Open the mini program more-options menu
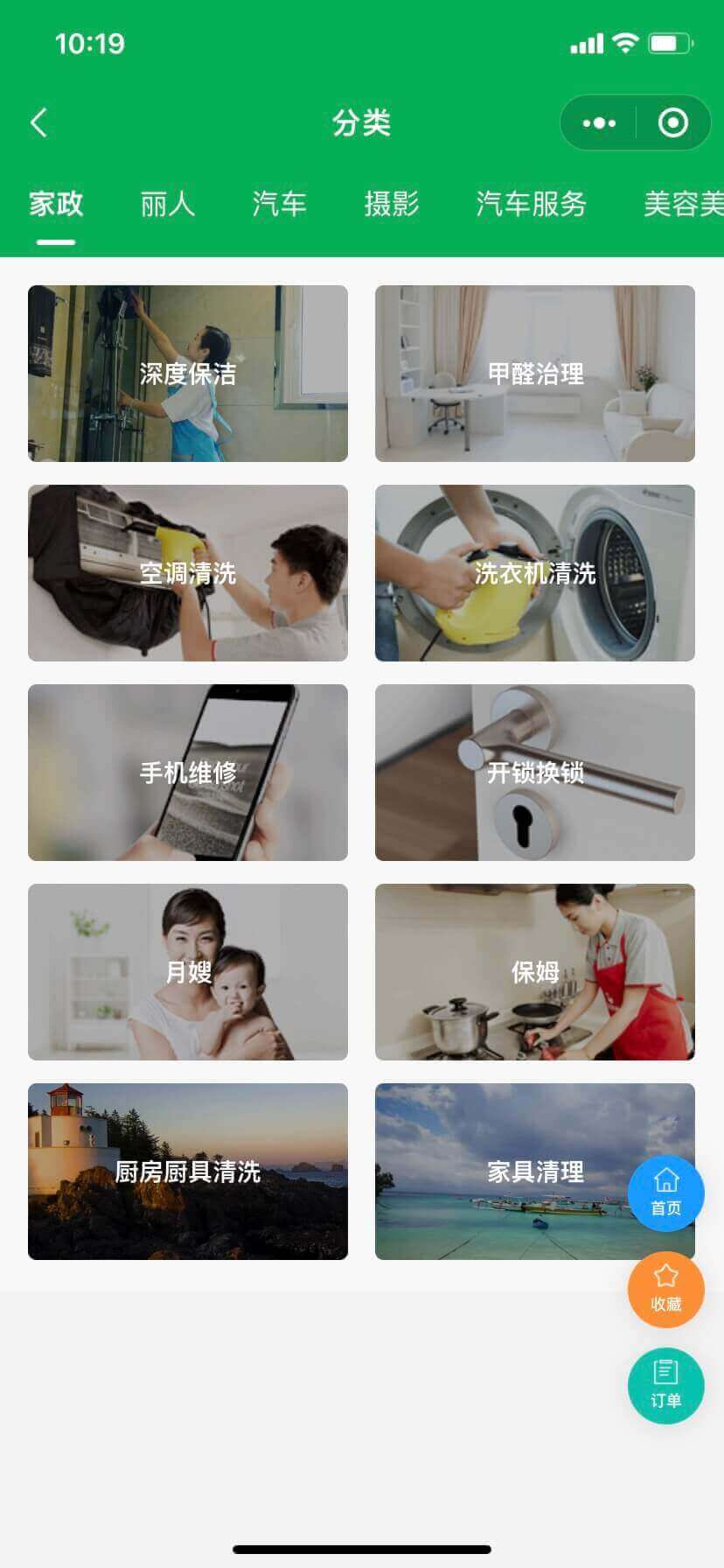This screenshot has width=724, height=1568. (599, 123)
